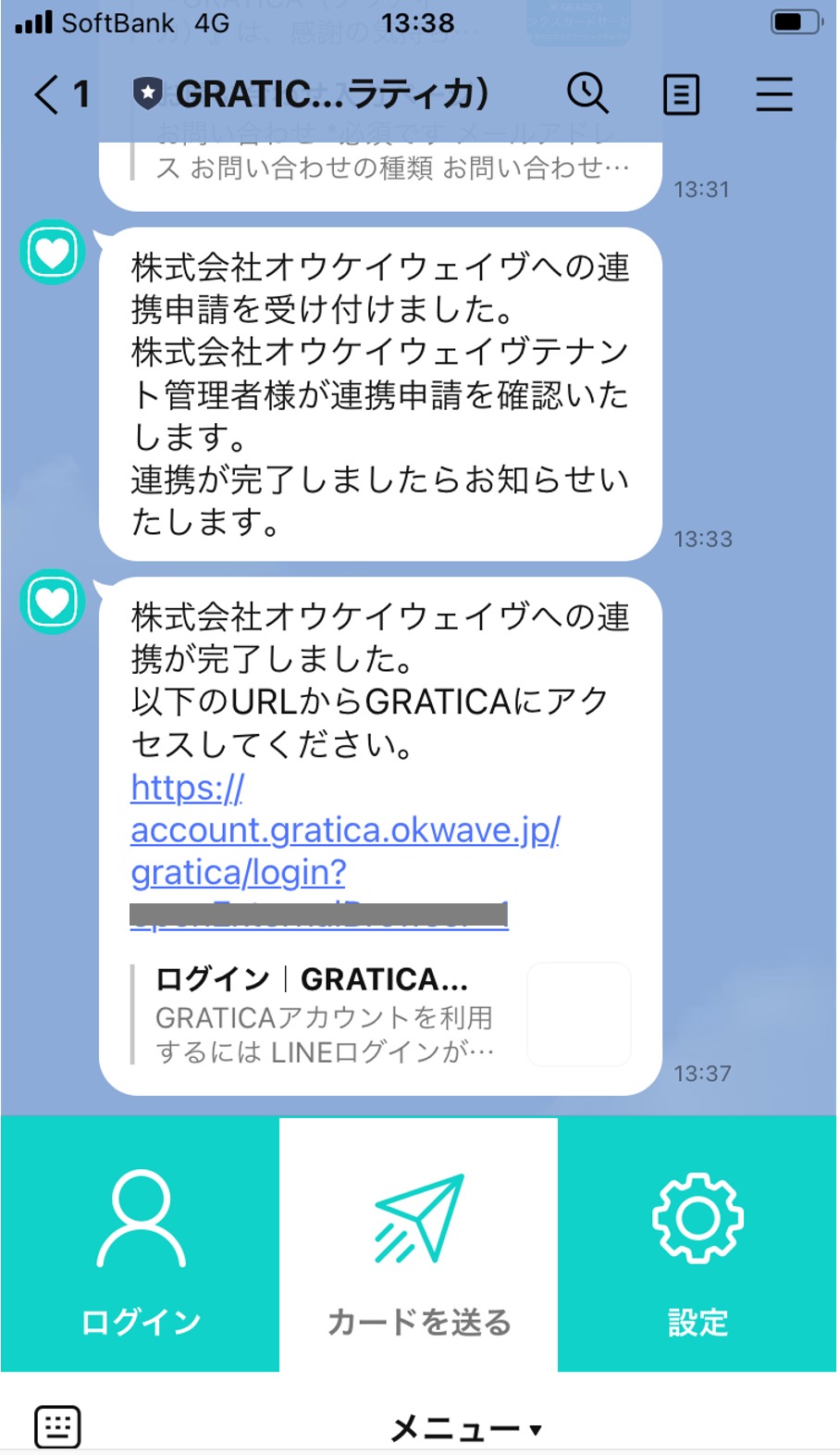
Task: Search within this GRATICA chat
Action: pos(587,94)
